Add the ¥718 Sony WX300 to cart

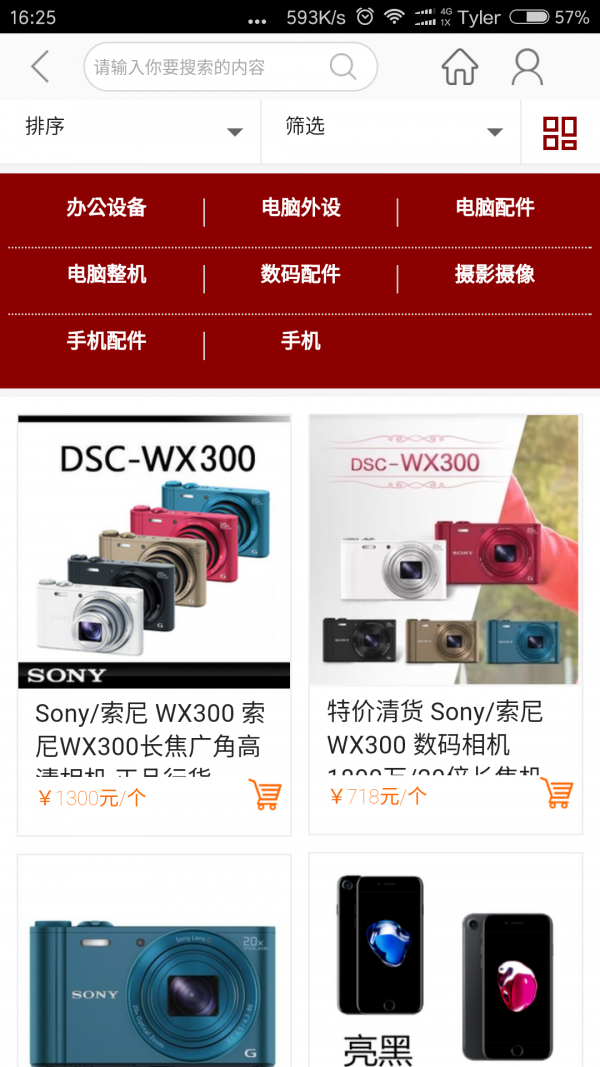click(x=557, y=793)
